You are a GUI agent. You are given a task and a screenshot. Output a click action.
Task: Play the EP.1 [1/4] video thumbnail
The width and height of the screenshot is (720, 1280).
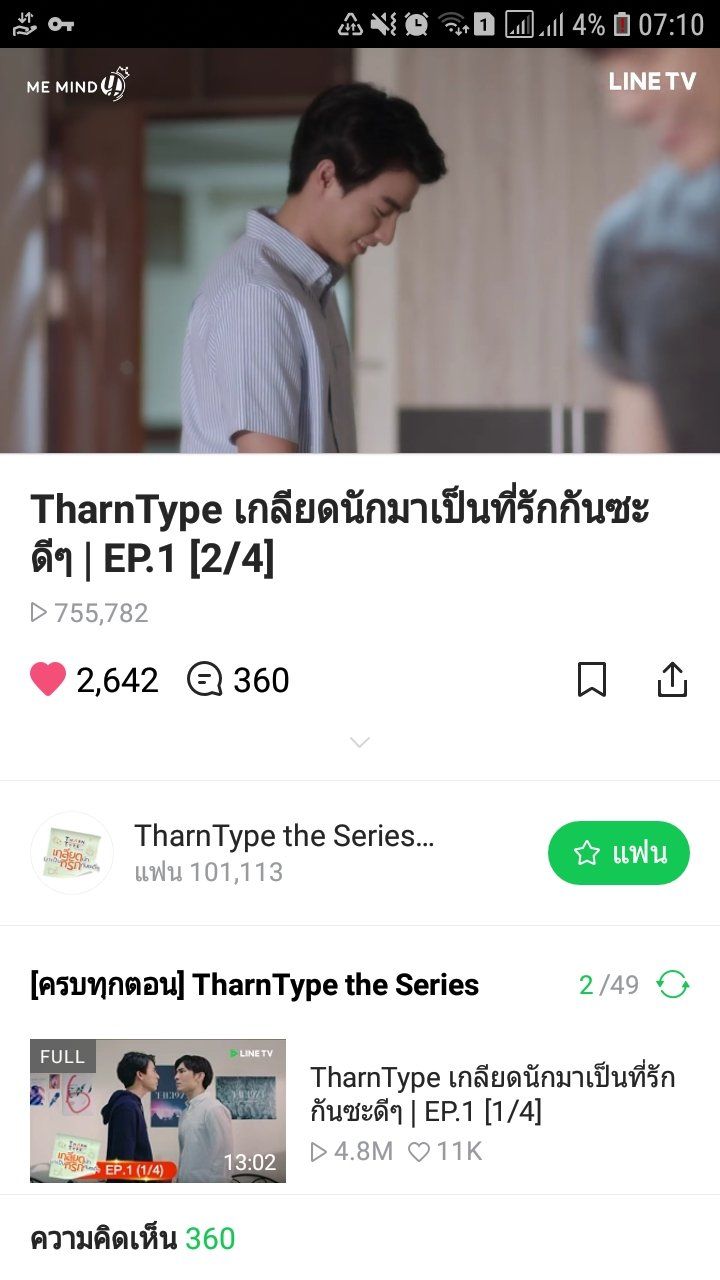[x=158, y=1111]
